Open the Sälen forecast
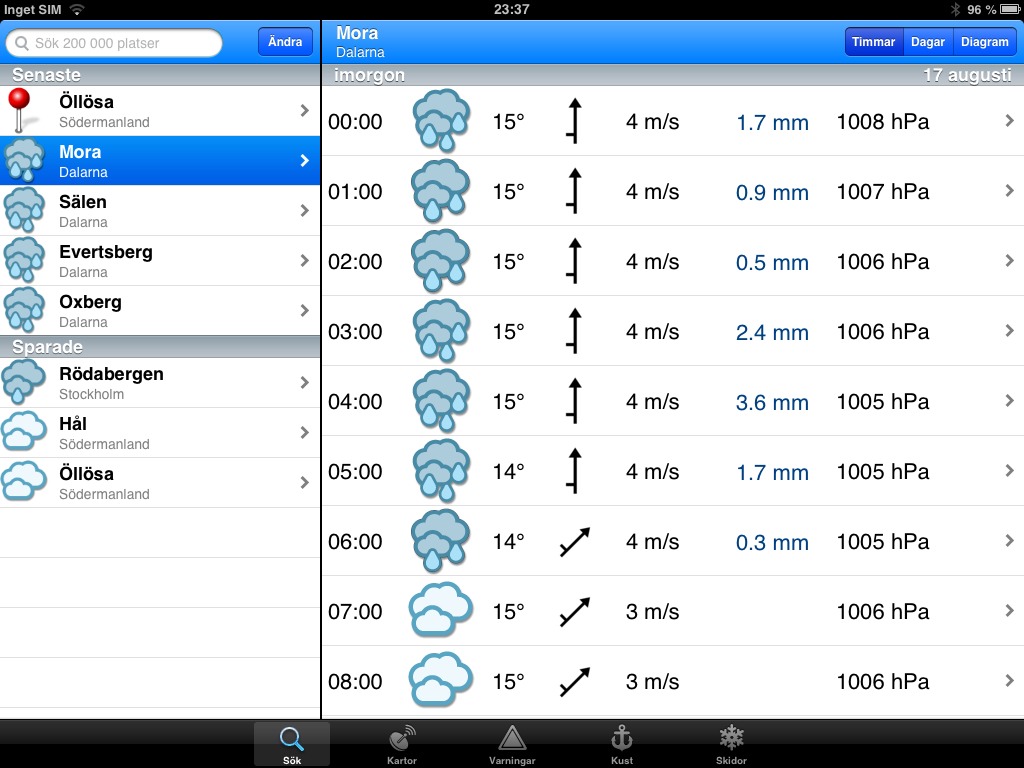 [x=160, y=211]
